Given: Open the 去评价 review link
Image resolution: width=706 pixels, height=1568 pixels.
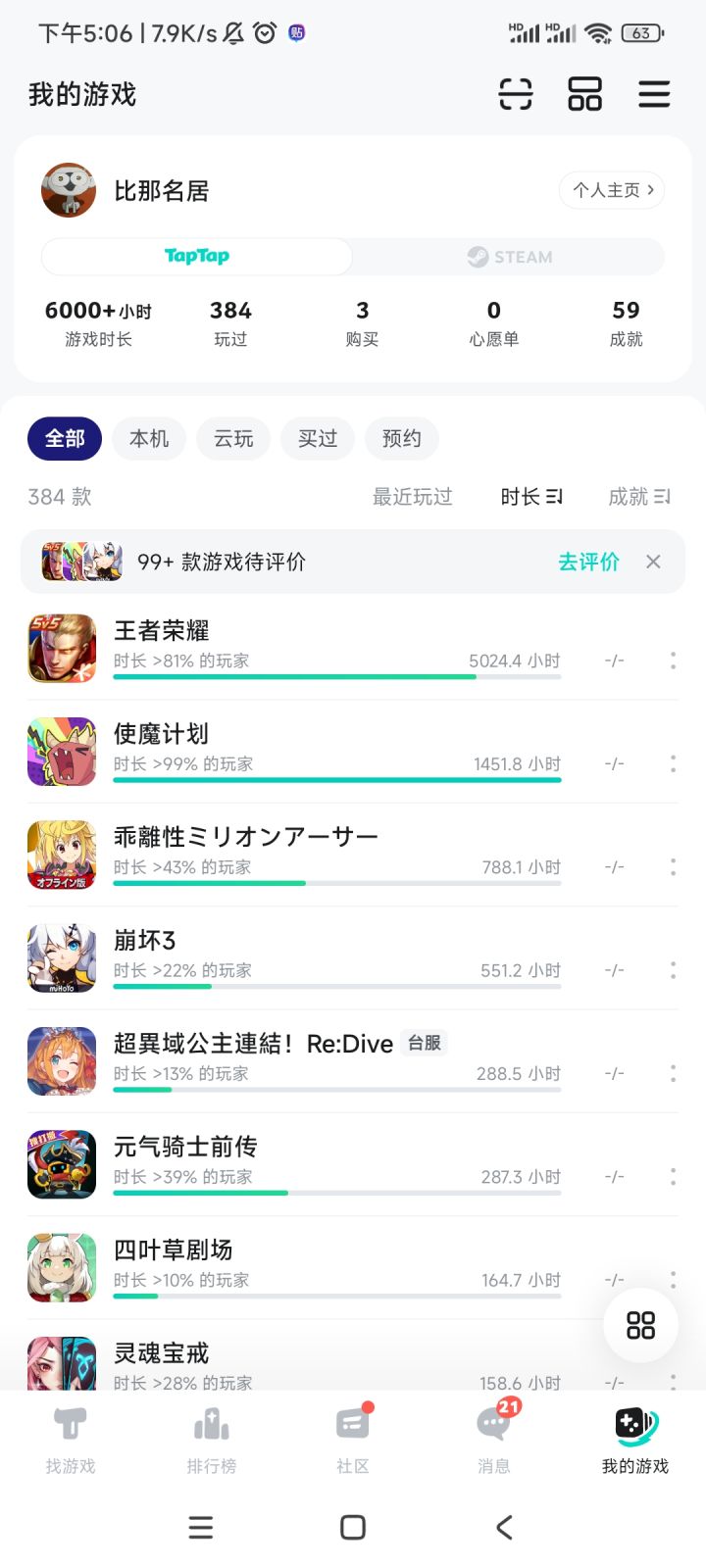Looking at the screenshot, I should point(588,562).
